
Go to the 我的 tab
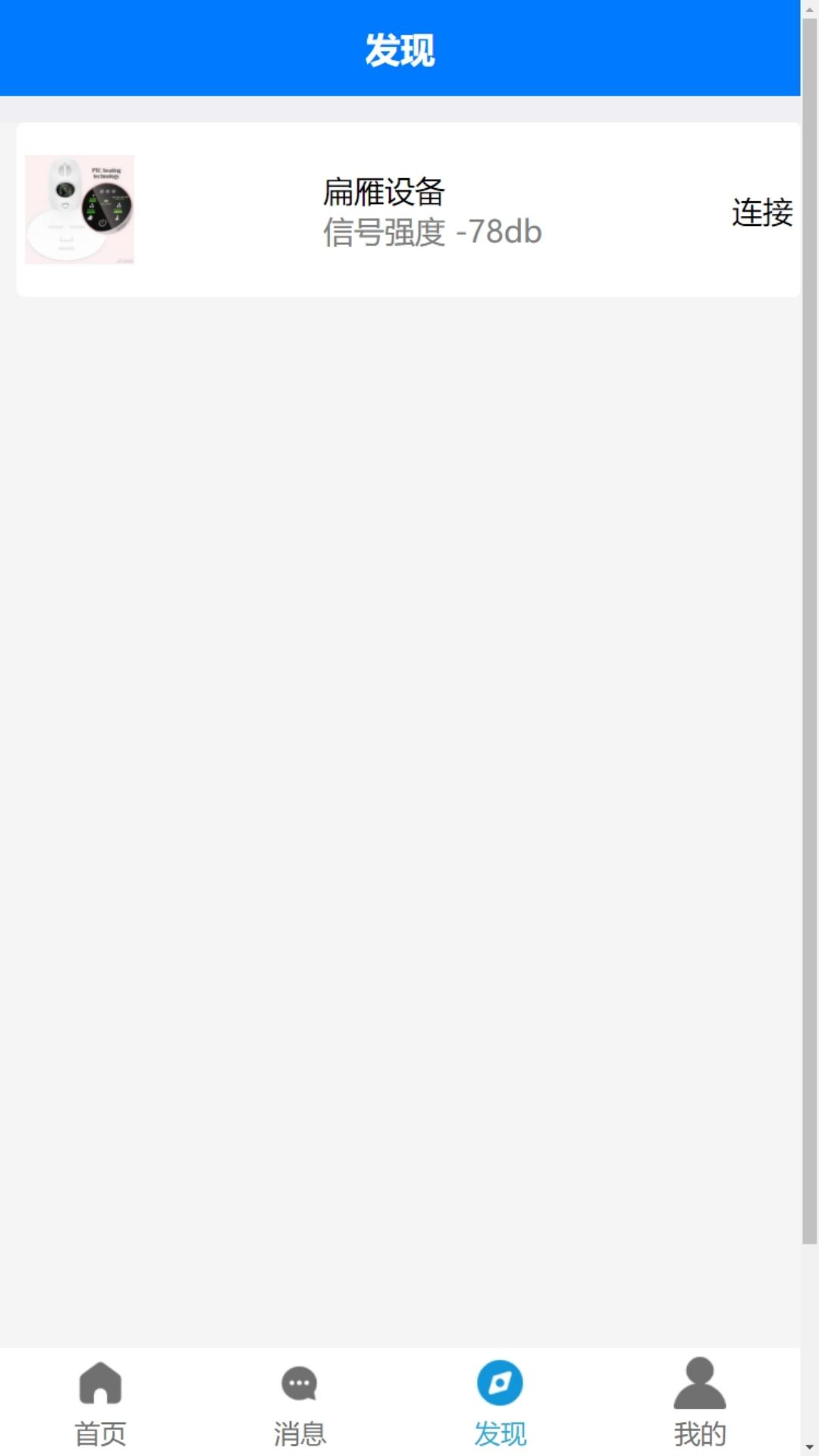[699, 1403]
